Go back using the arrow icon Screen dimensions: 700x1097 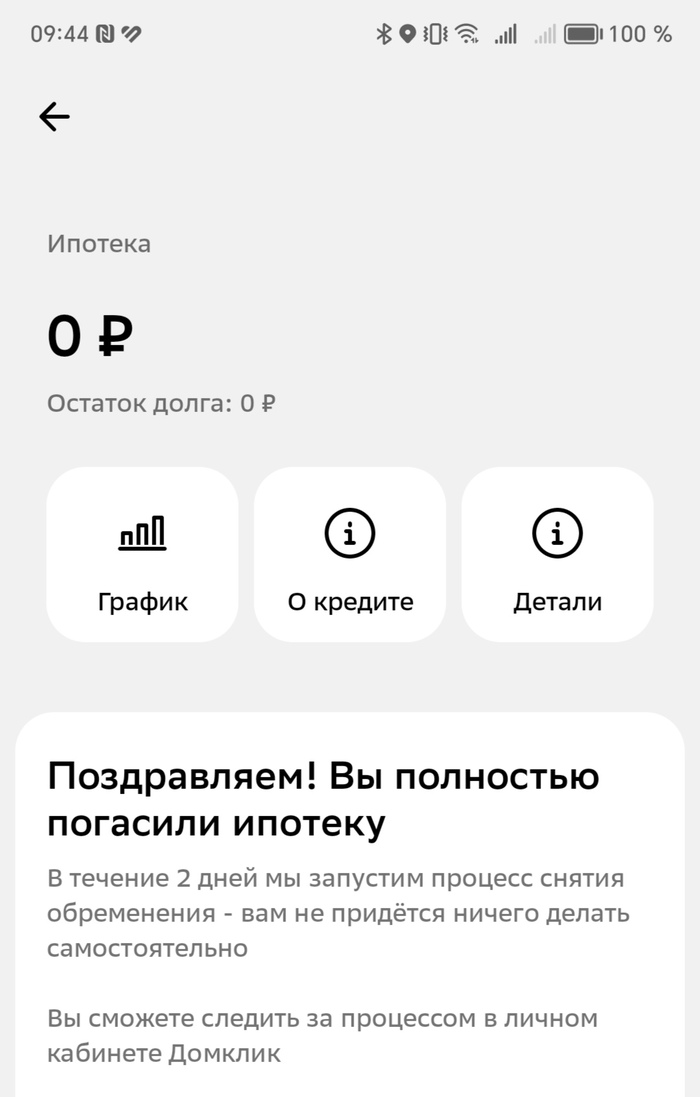click(54, 117)
